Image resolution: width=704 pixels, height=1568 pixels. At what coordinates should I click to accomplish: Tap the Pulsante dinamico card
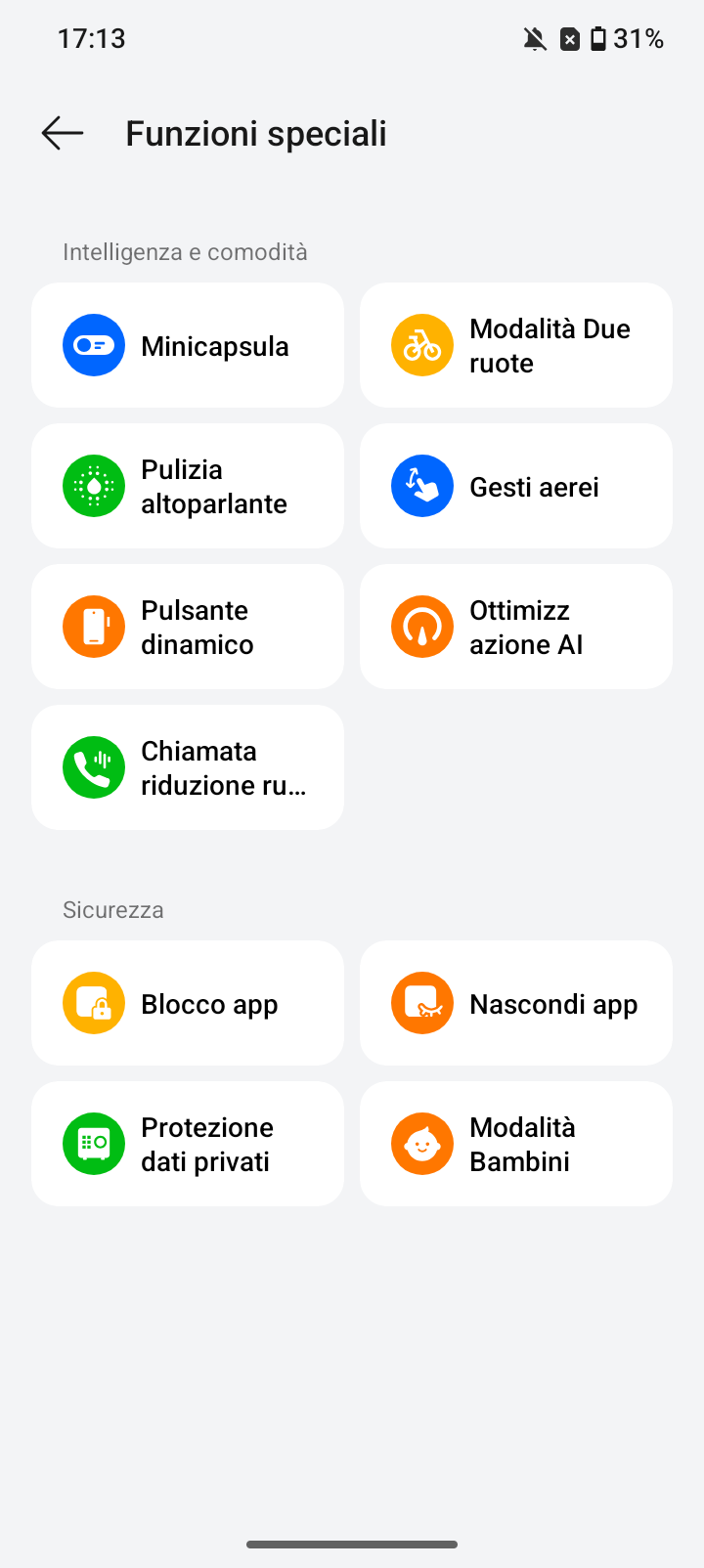(188, 627)
